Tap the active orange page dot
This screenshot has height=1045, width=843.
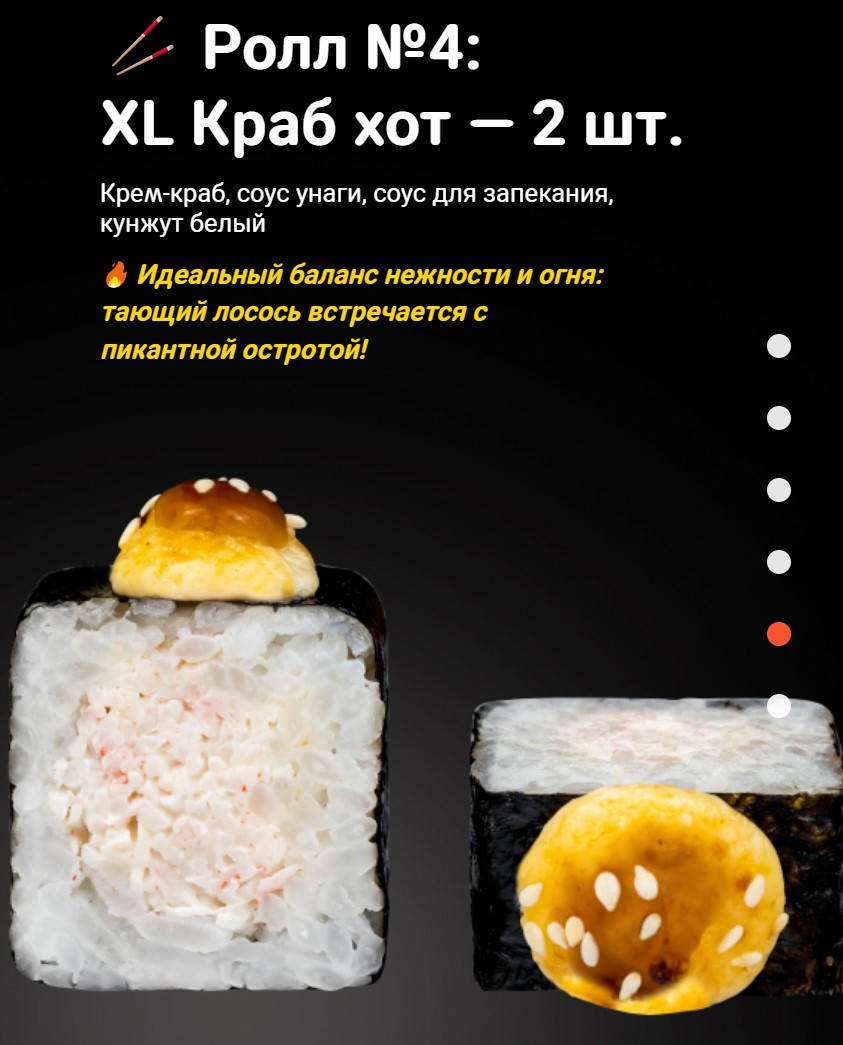point(778,634)
